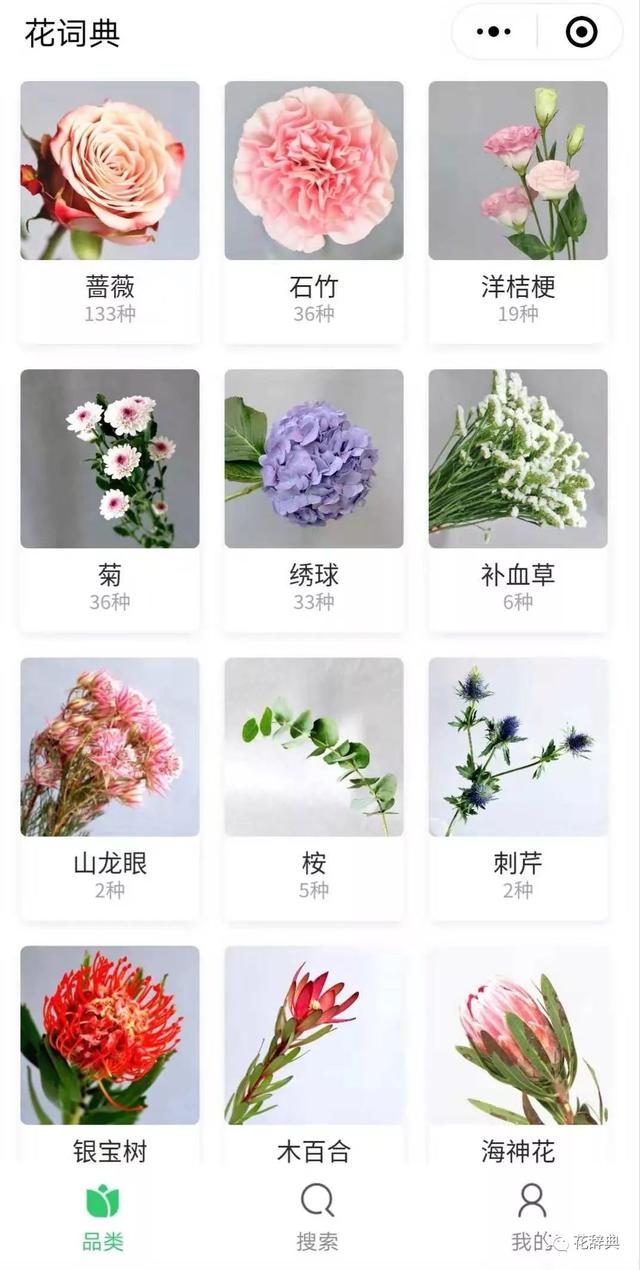Screen dimensions: 640x1270
Task: View the 补血草 category
Action: point(518,498)
